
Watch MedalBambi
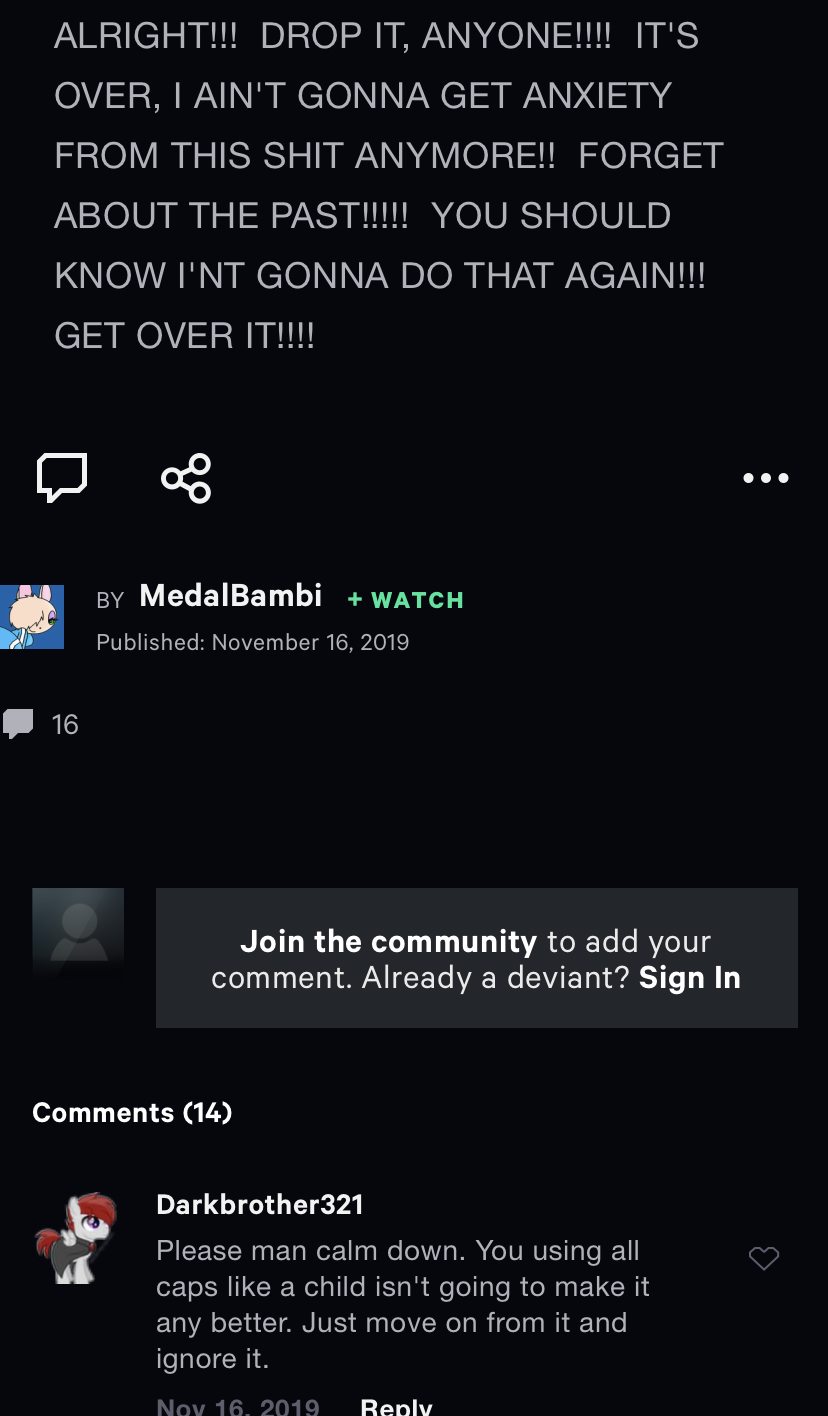[x=406, y=600]
